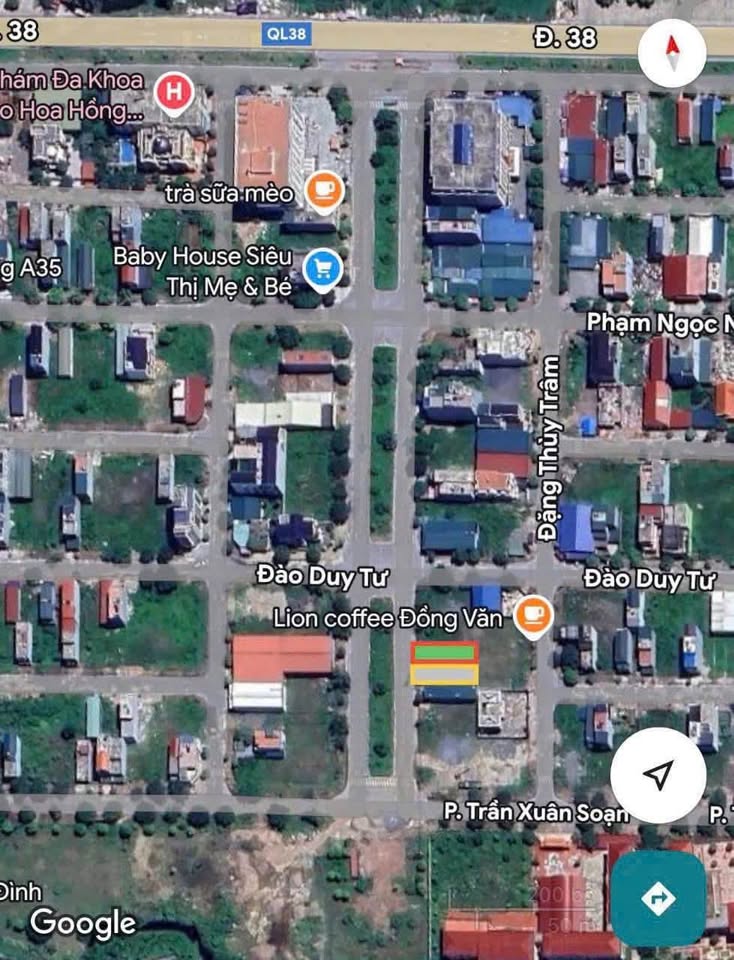Image resolution: width=734 pixels, height=960 pixels.
Task: Center the map on my location
Action: coord(658,775)
